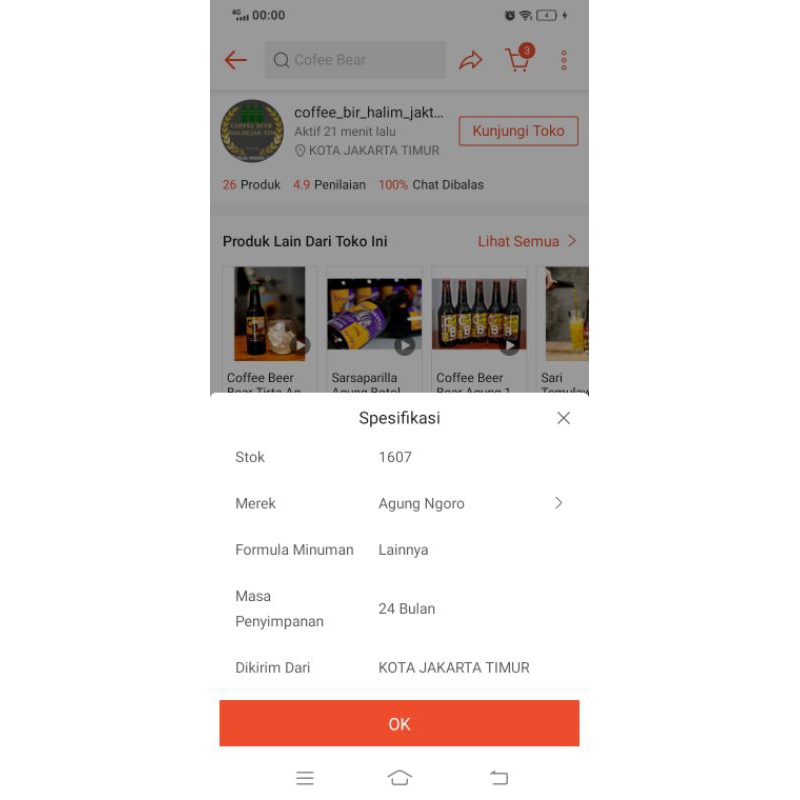Close the Spesifikasi sheet with the X

pos(563,418)
